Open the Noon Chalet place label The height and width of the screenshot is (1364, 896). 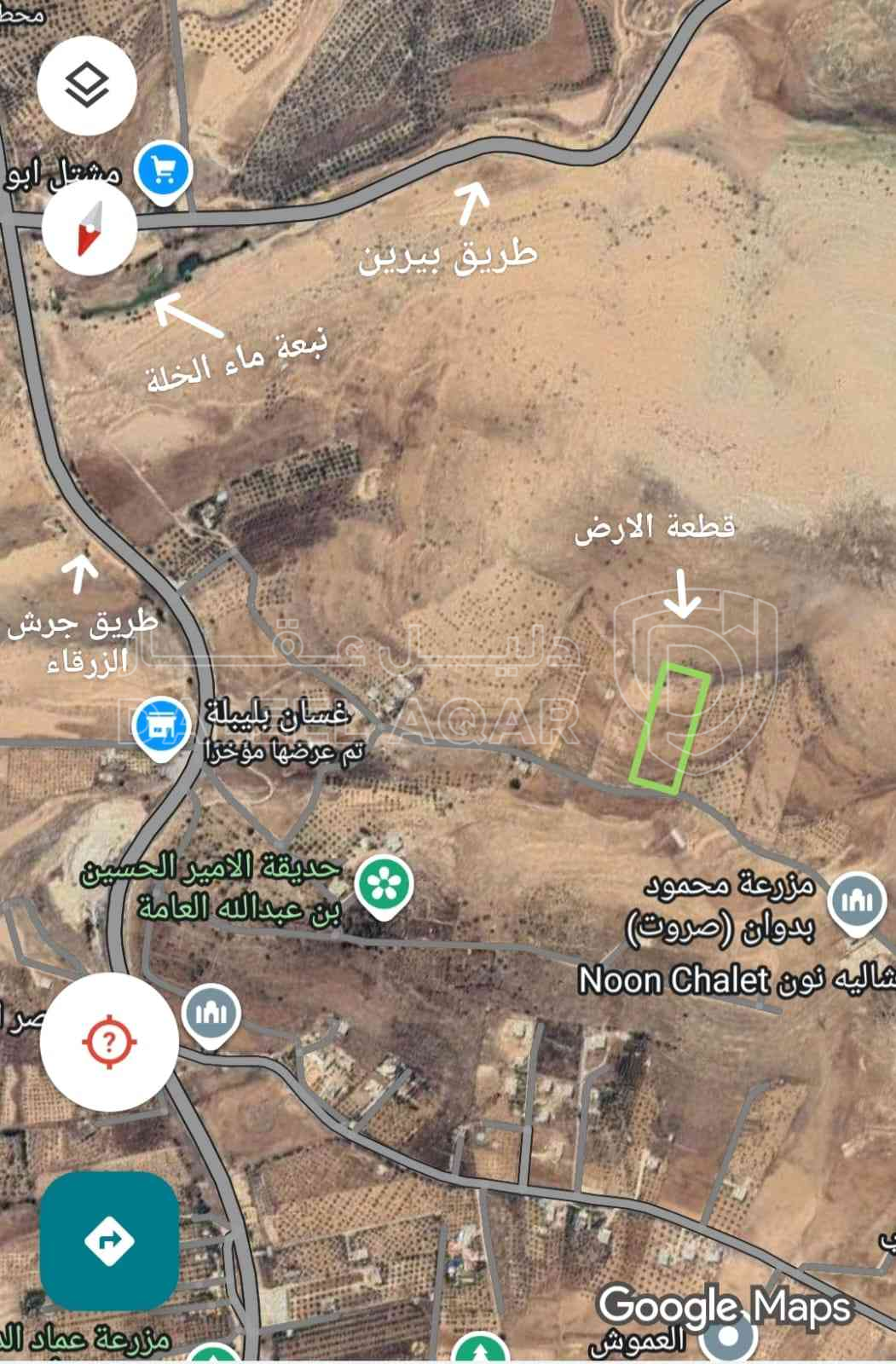(x=673, y=980)
